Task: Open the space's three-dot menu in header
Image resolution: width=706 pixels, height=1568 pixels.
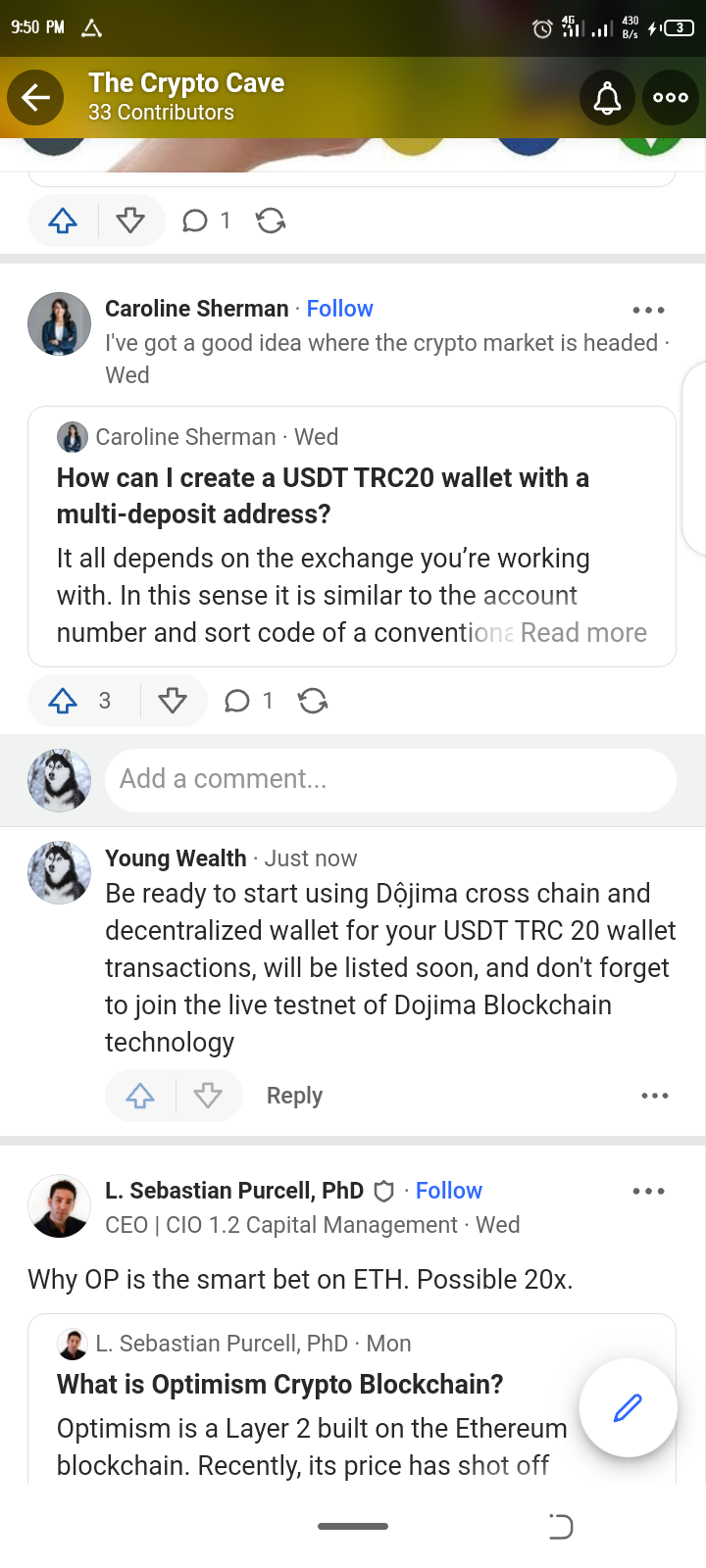Action: (x=671, y=97)
